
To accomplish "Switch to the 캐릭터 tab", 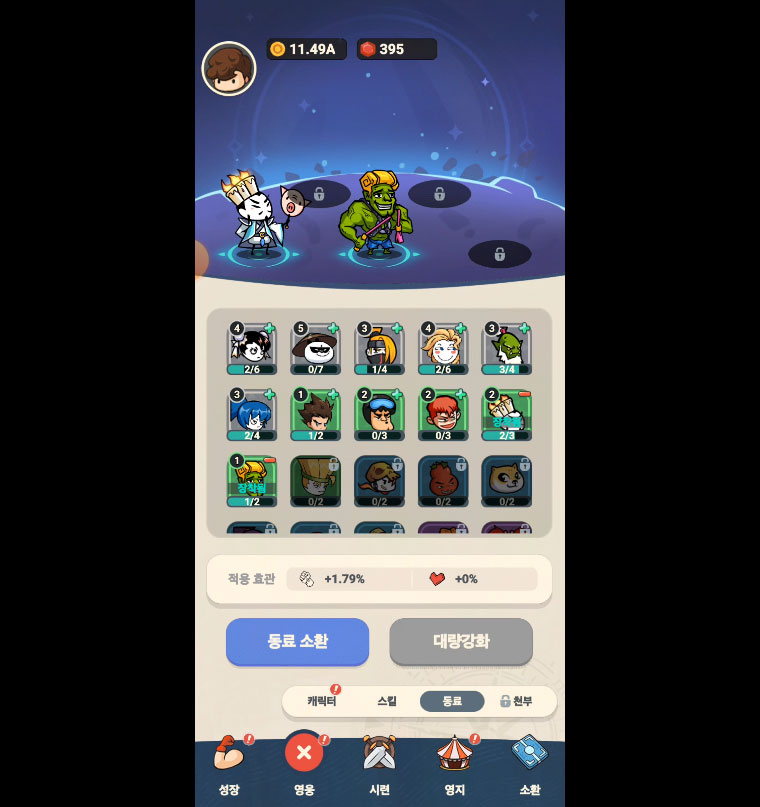I will [x=322, y=701].
